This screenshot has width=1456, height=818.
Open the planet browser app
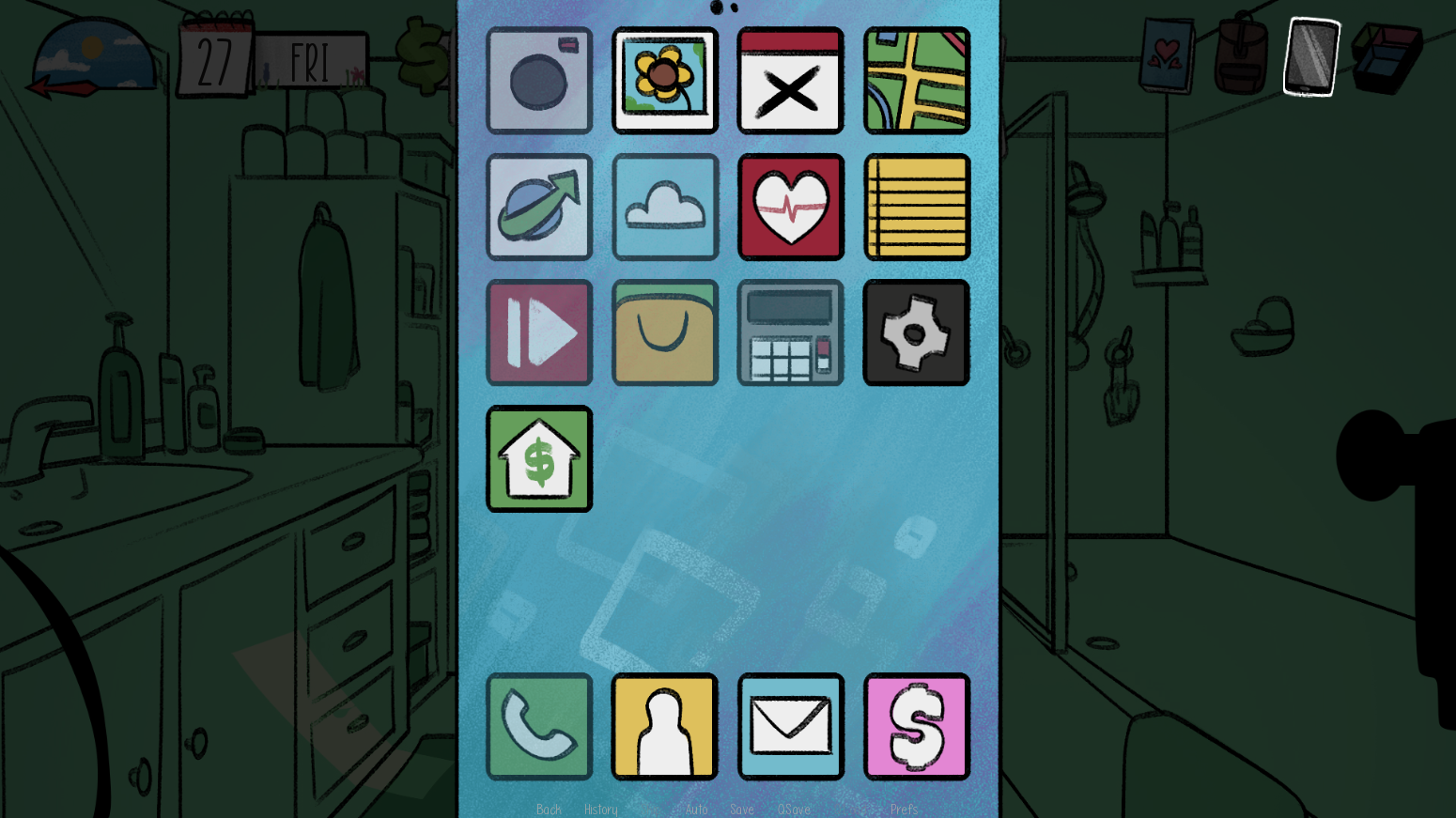tap(539, 207)
